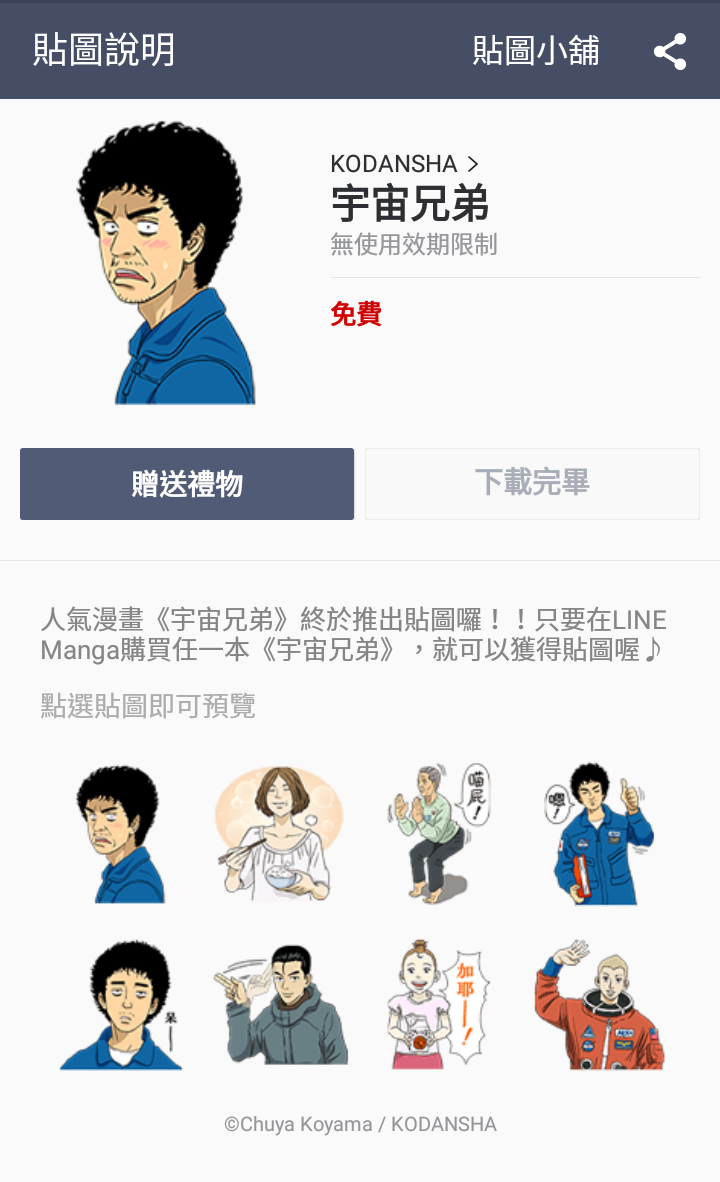The image size is (720, 1182).
Task: Preview the girl shouting 加耶 sticker
Action: point(440,1005)
